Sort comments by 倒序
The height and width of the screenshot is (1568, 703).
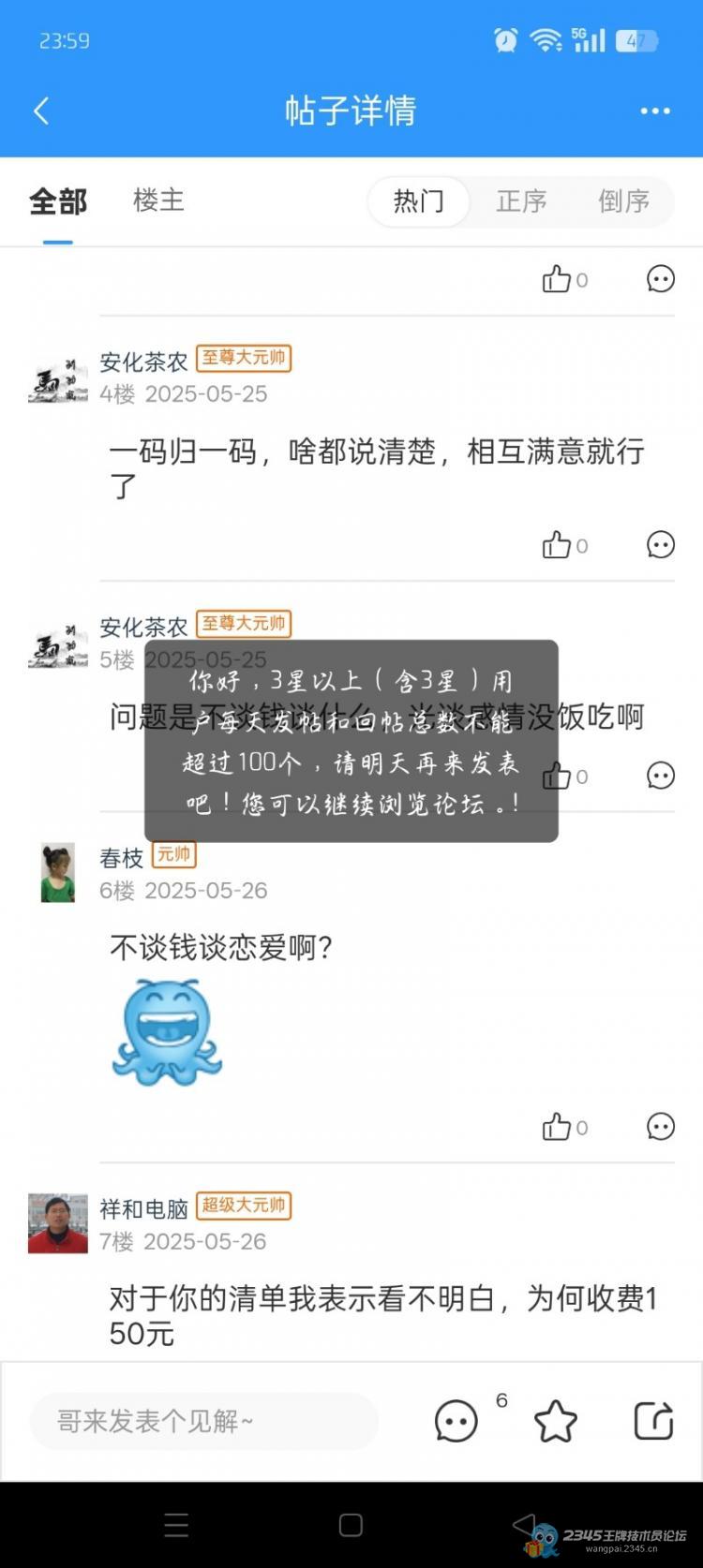[x=624, y=201]
